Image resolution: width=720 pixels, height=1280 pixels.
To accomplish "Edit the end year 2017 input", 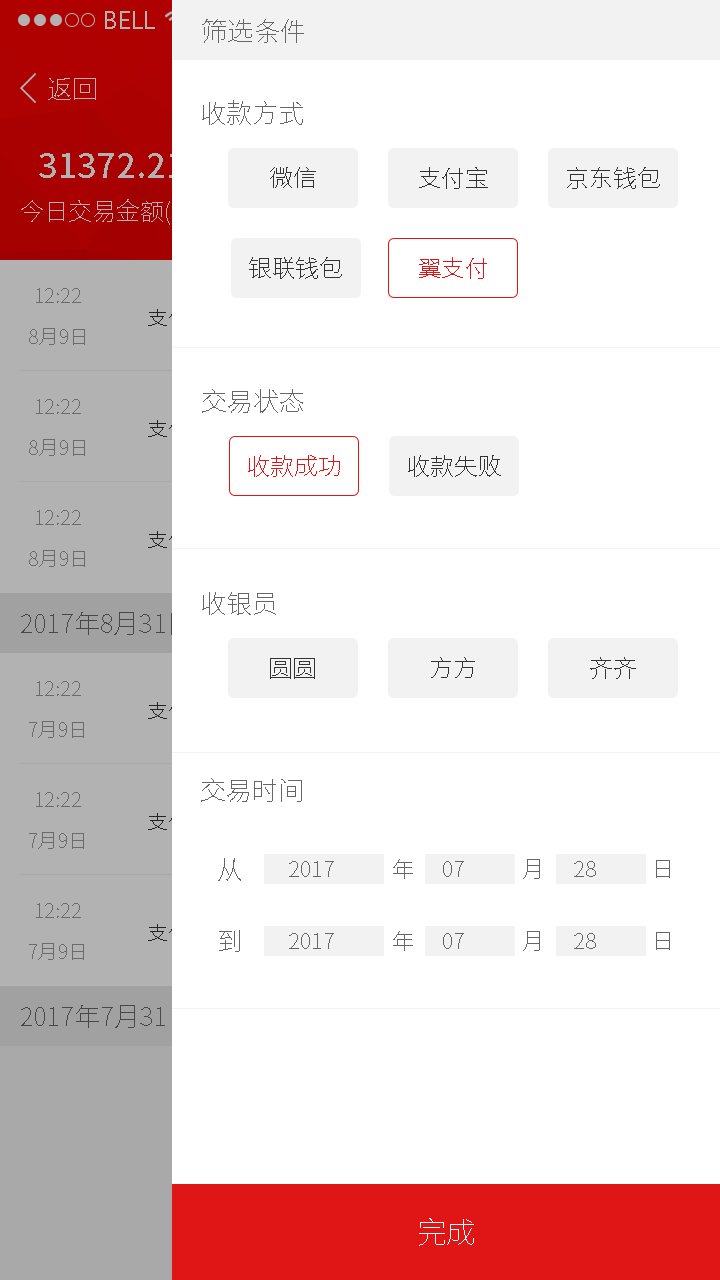I will coord(323,941).
